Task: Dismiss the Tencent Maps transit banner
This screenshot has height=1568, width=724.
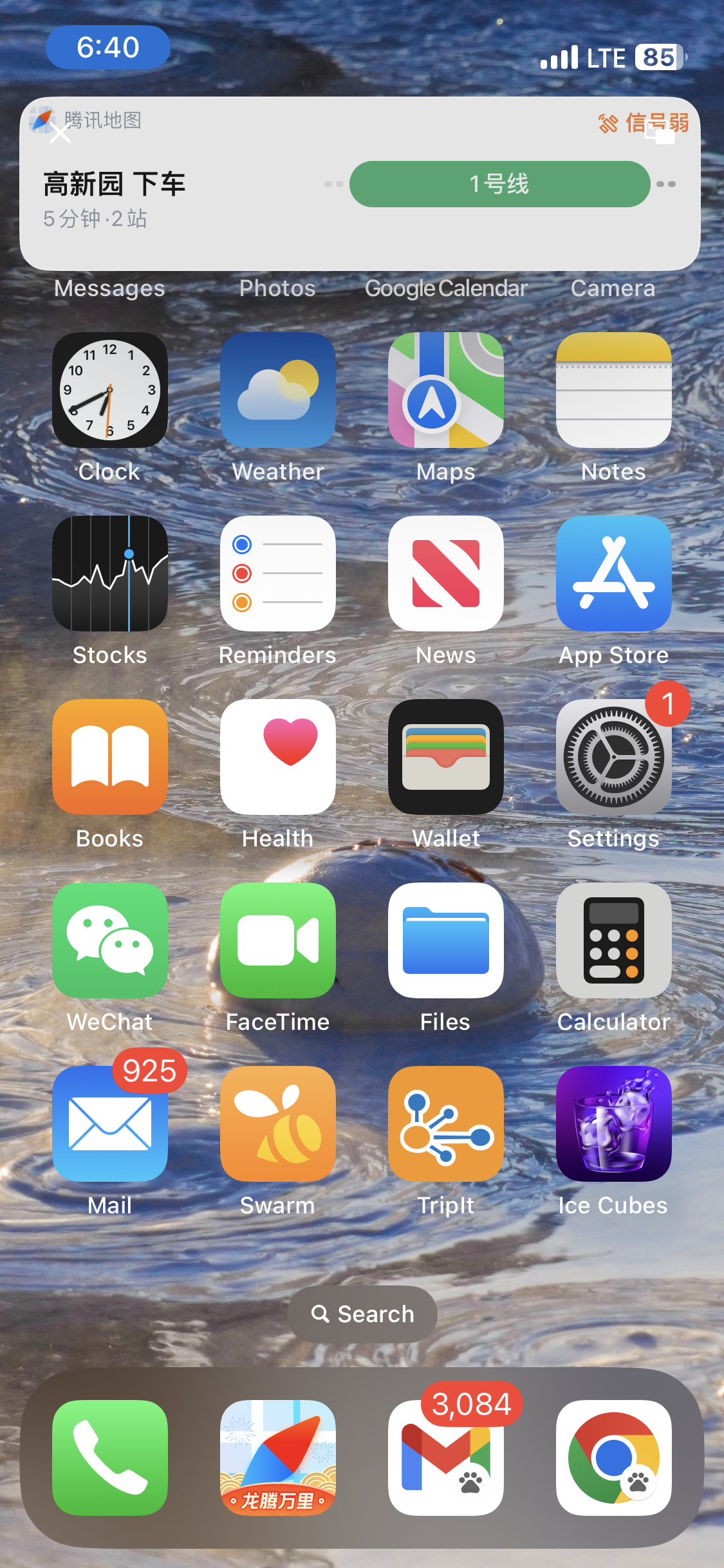Action: (60, 134)
